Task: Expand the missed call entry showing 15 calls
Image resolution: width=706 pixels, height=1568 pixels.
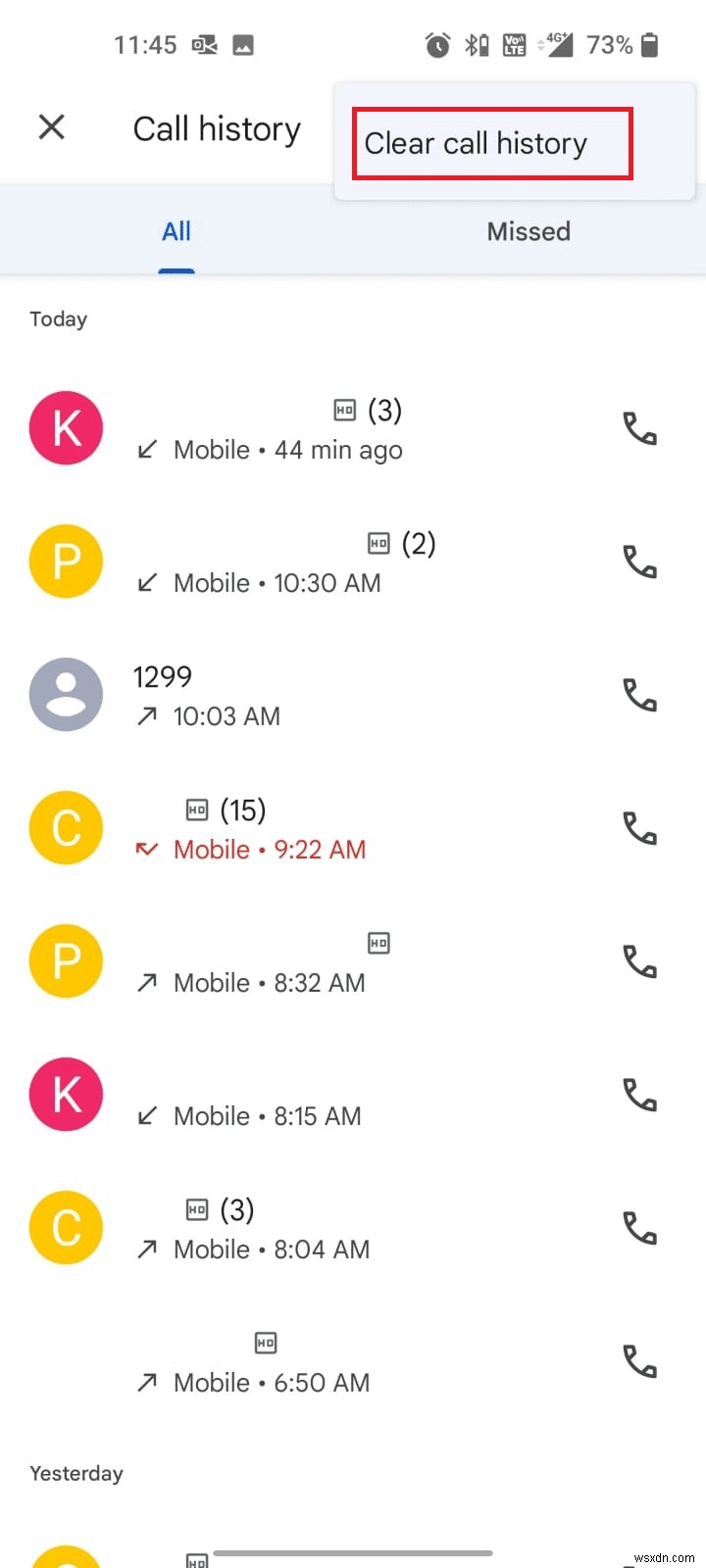Action: click(294, 828)
